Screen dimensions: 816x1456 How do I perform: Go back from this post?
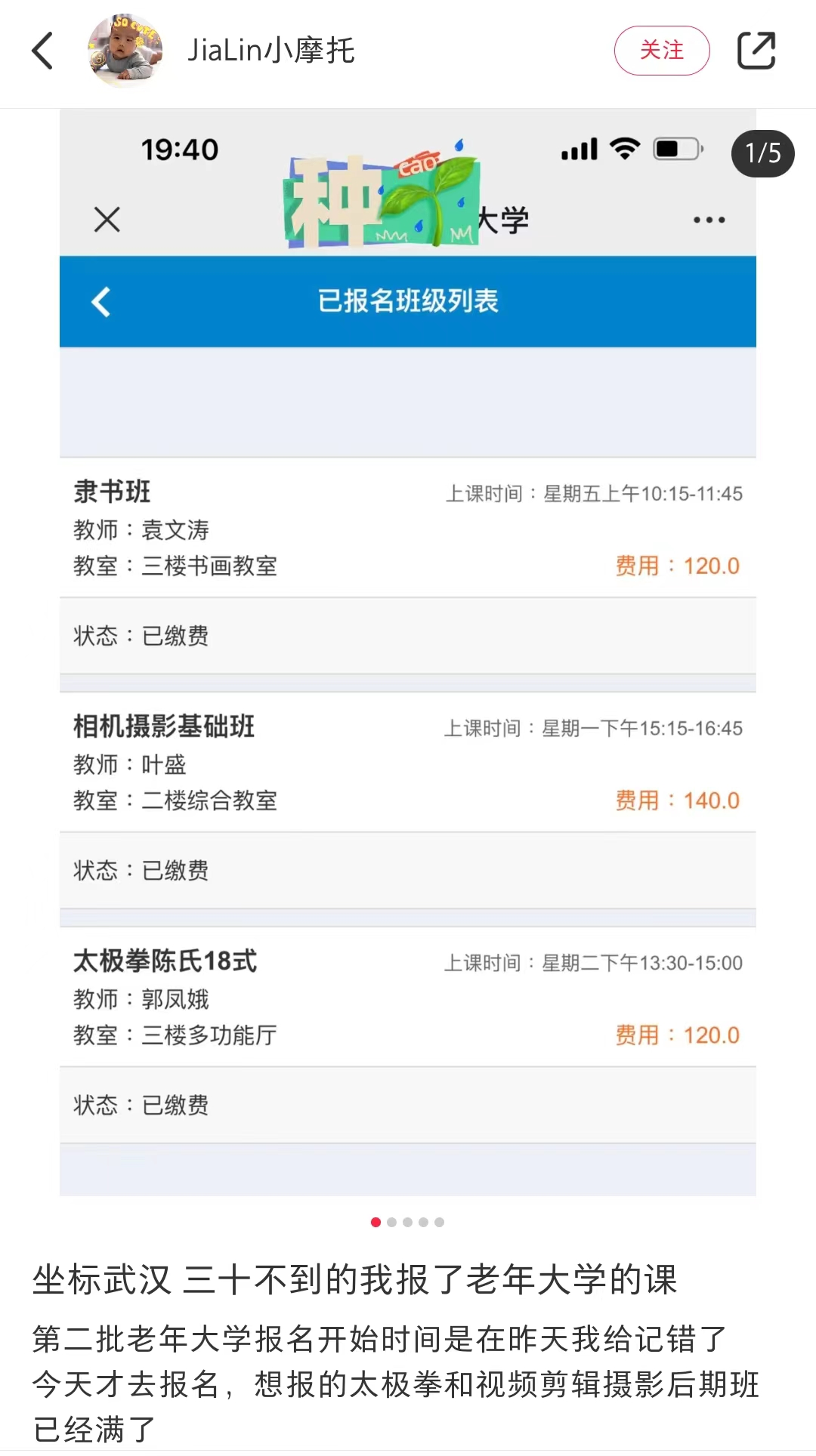tap(43, 51)
